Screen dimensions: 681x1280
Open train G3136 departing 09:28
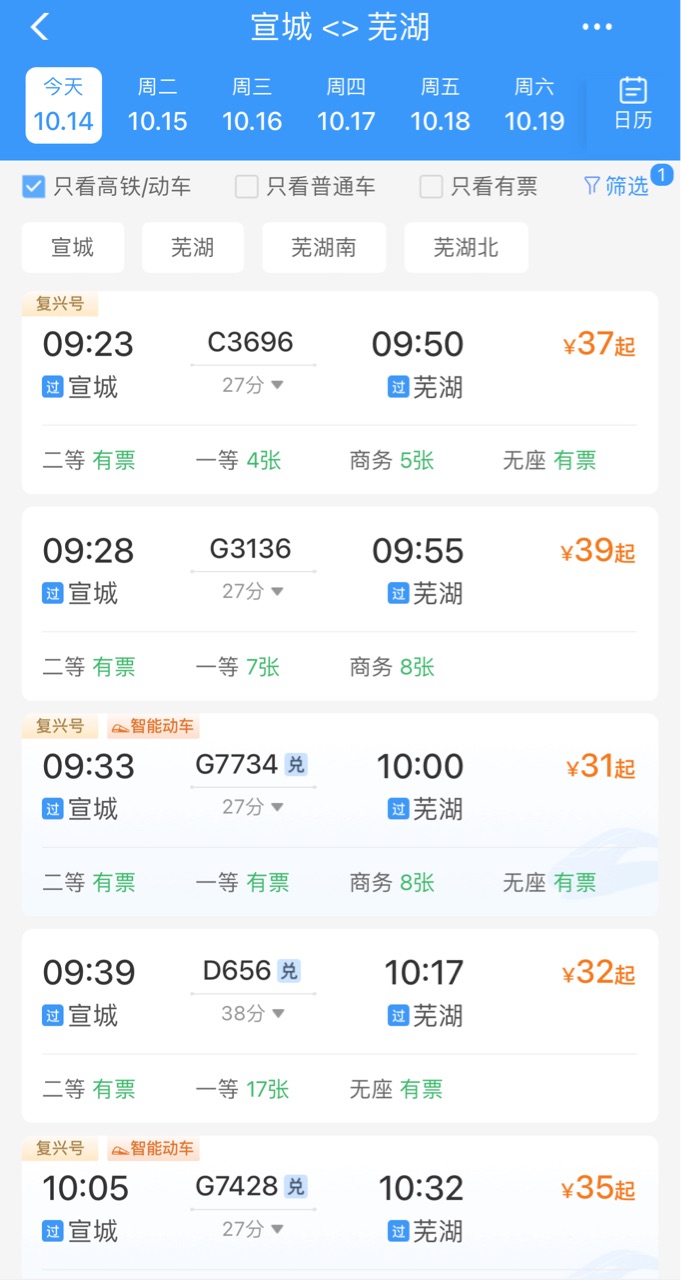(x=340, y=604)
